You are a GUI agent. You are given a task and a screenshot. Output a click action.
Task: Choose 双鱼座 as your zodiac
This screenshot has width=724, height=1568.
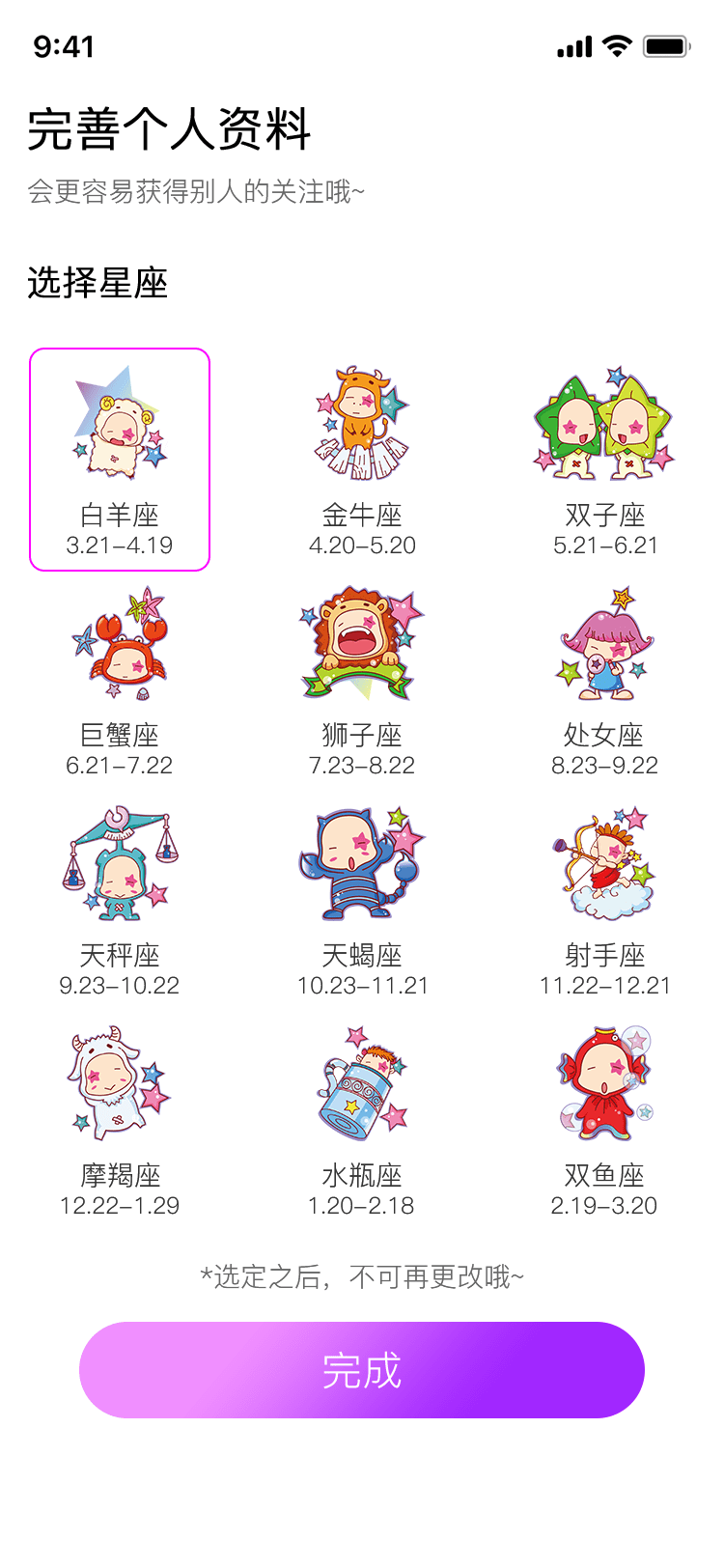(x=604, y=1120)
